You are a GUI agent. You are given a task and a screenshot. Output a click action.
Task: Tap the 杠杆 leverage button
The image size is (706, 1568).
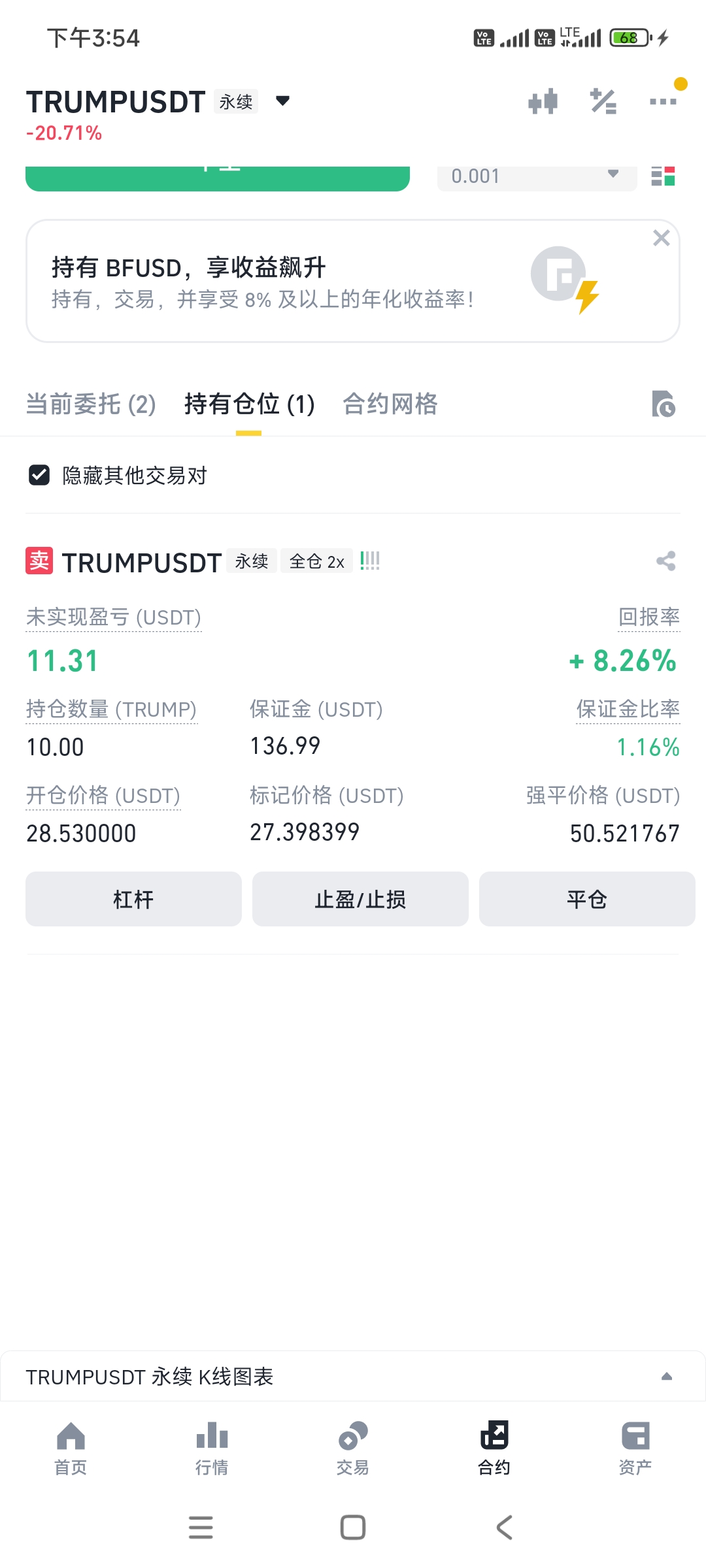point(133,899)
